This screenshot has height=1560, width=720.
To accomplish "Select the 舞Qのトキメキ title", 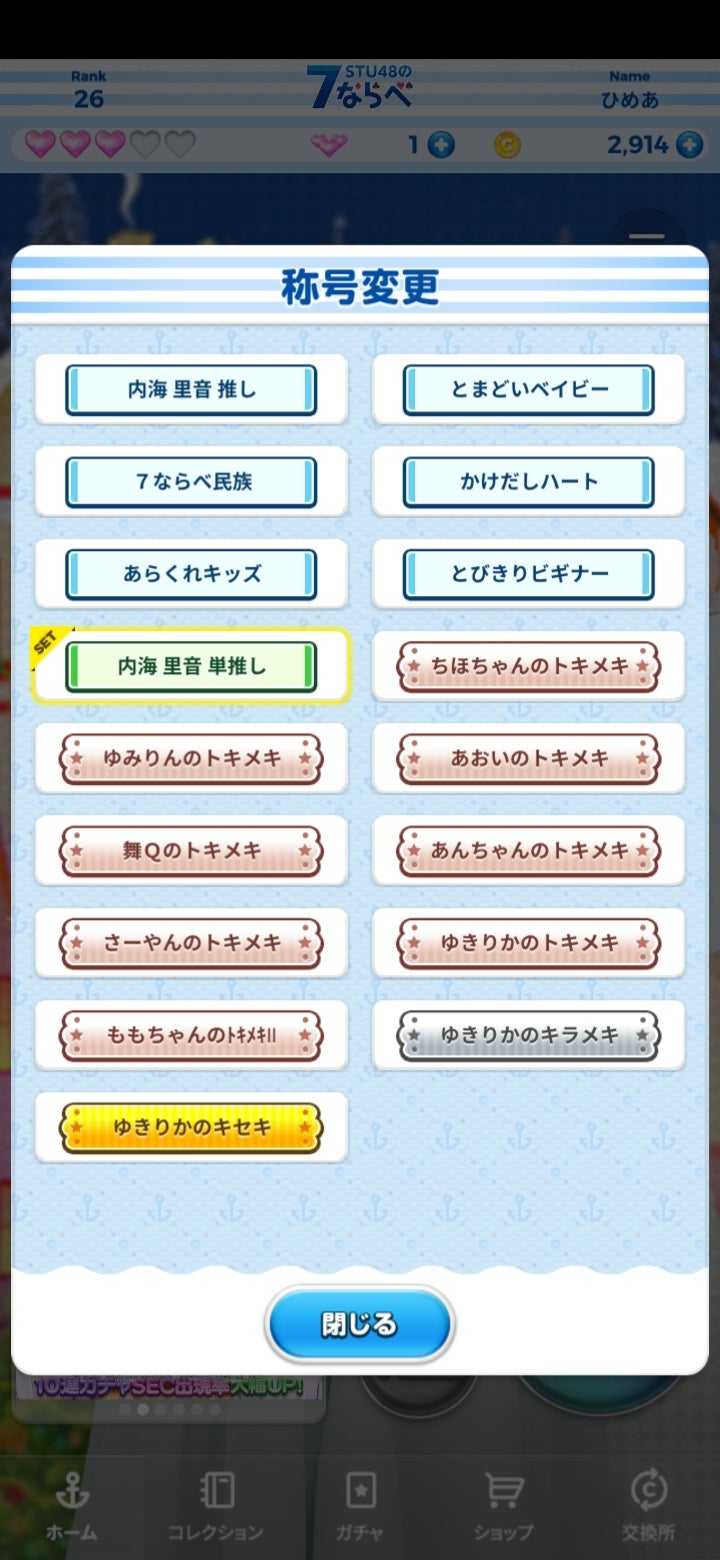I will tap(191, 851).
